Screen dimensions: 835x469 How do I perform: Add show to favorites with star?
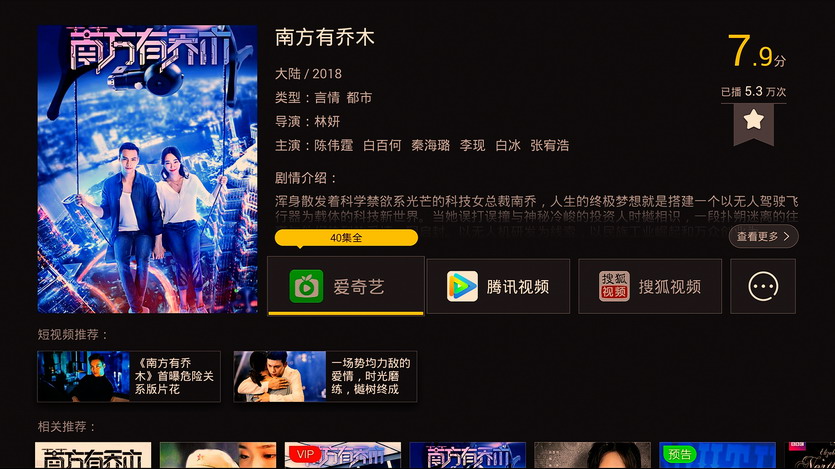click(x=753, y=121)
